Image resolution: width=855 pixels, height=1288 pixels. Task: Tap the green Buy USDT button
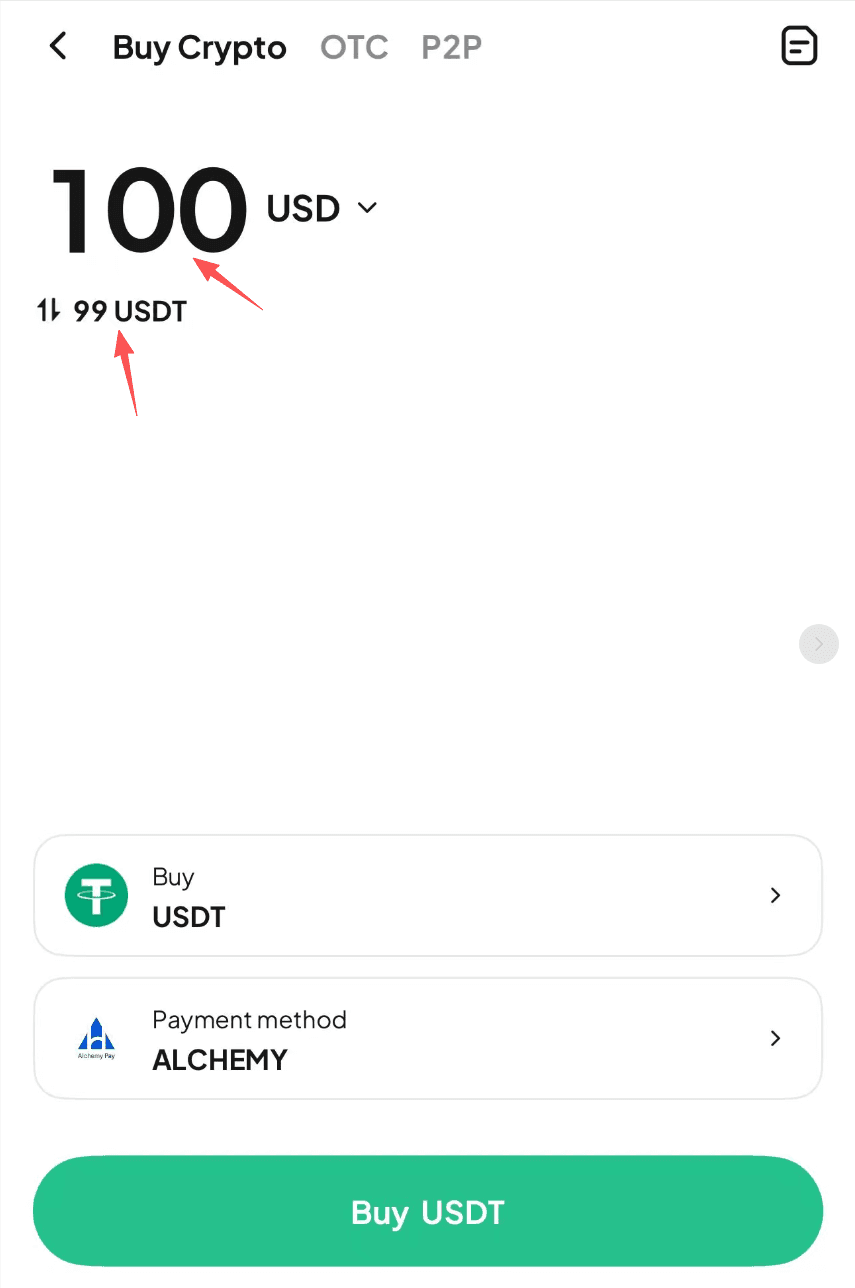[428, 1212]
